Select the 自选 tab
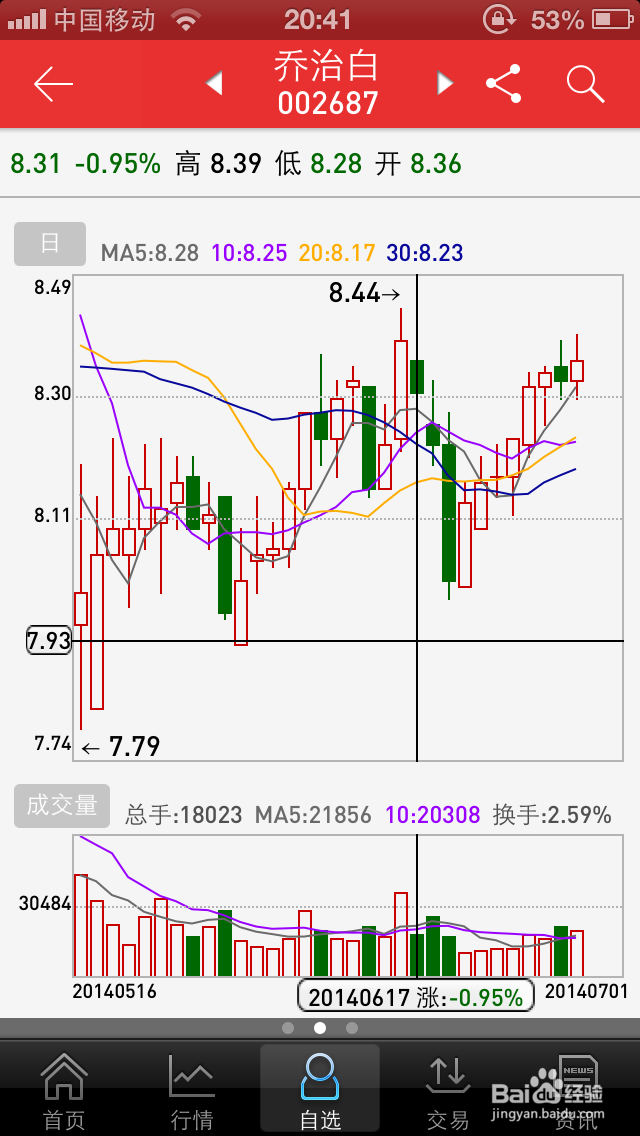 click(320, 1089)
